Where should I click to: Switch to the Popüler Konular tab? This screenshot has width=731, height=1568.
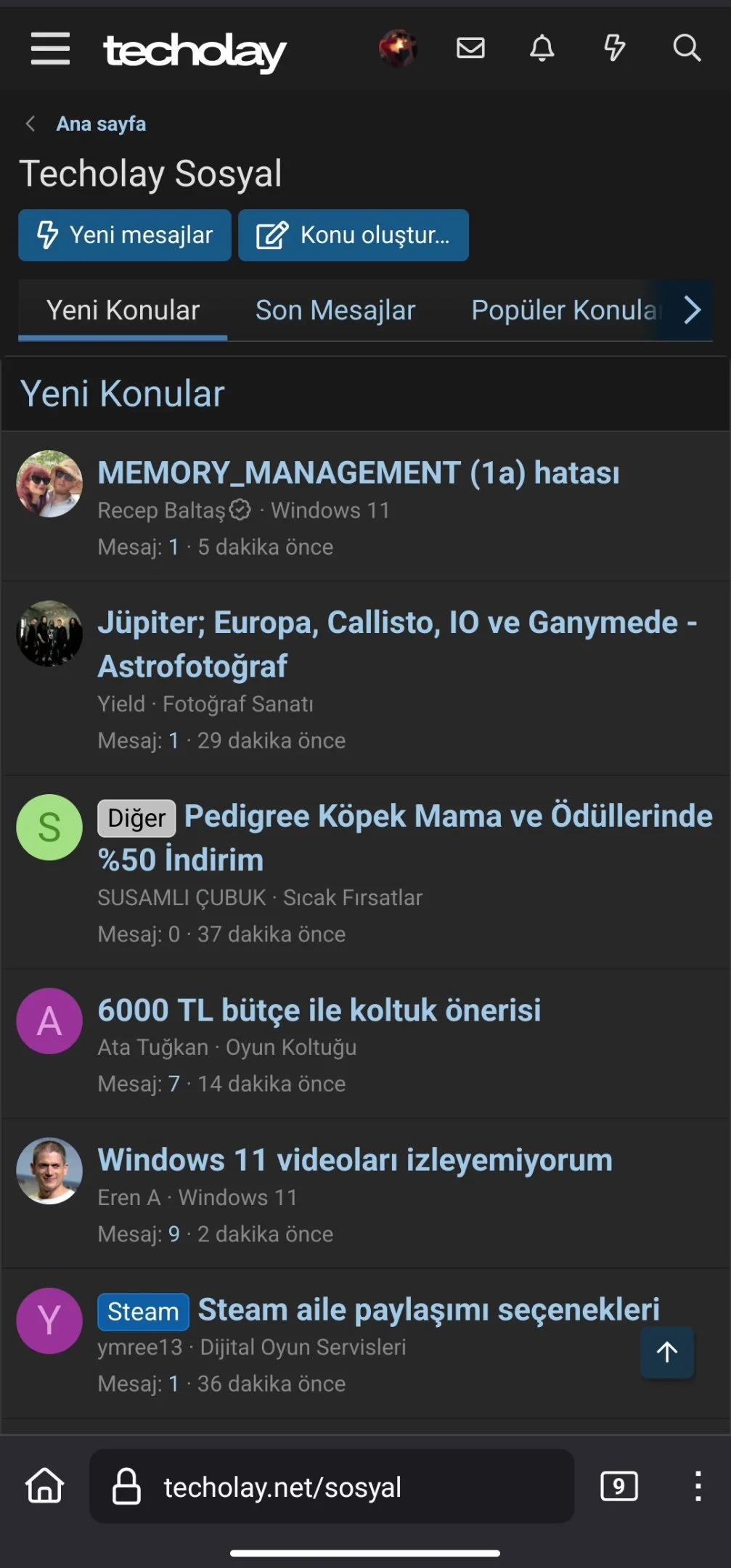coord(566,310)
